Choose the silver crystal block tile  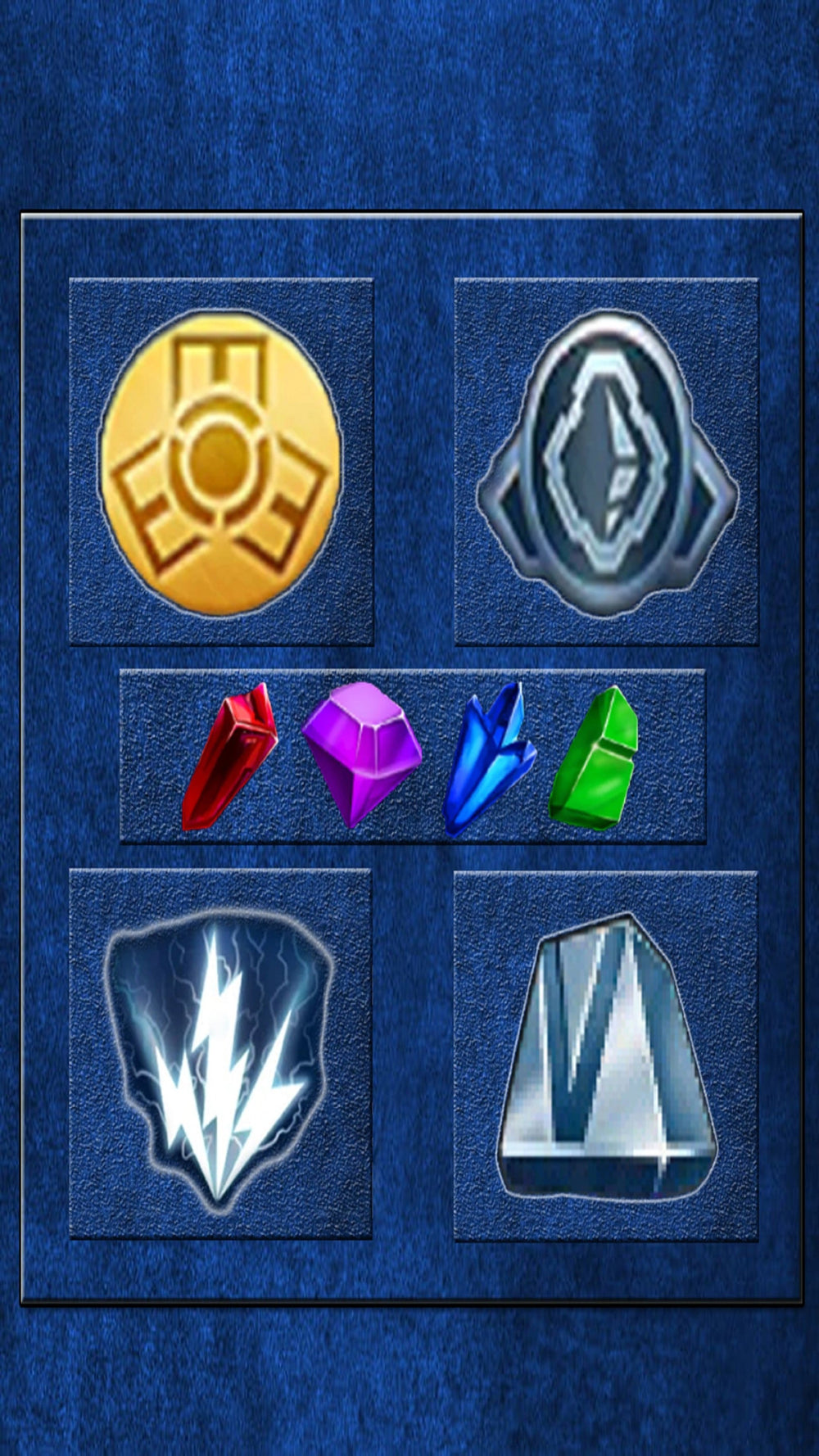tap(607, 1056)
